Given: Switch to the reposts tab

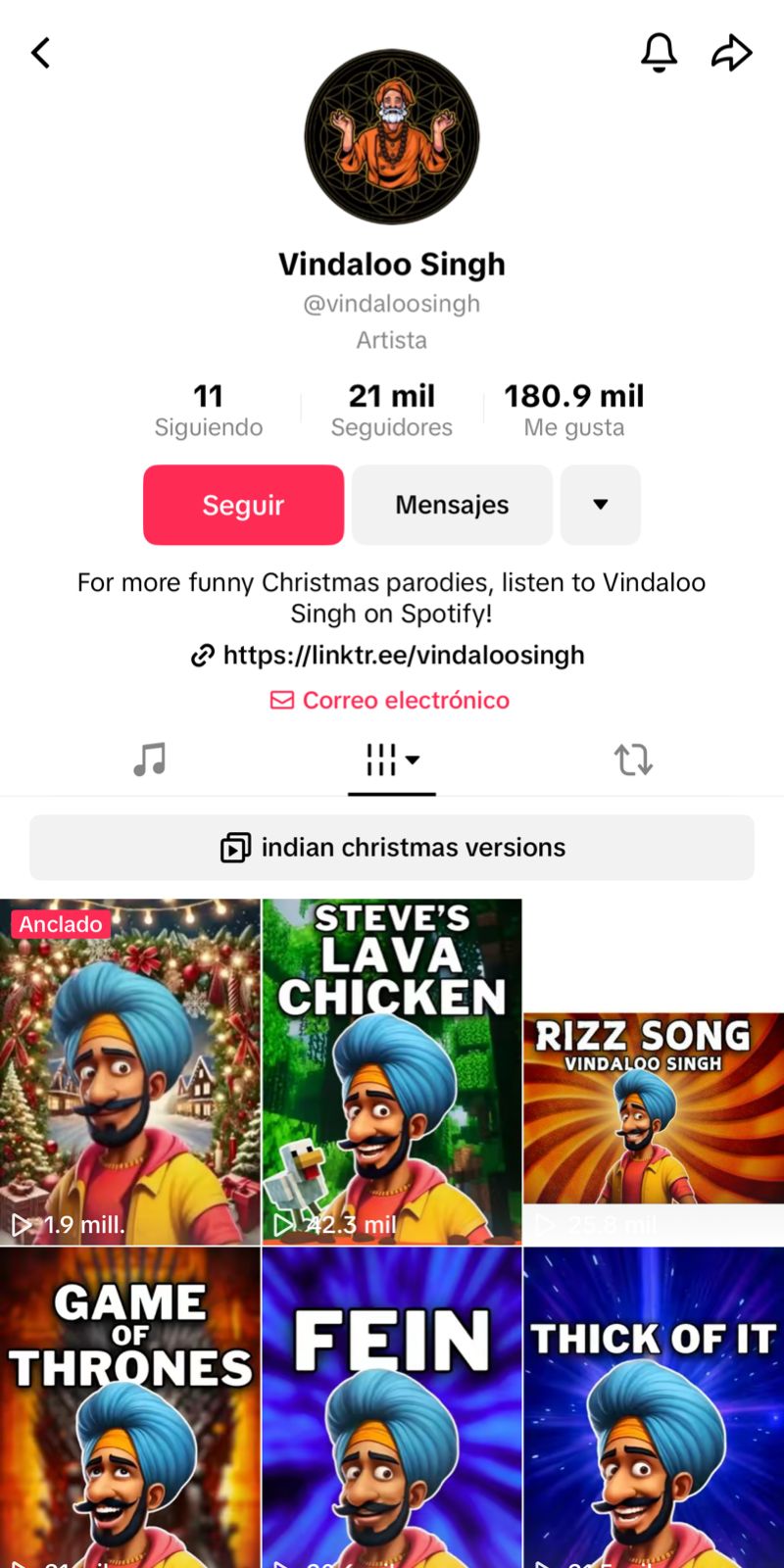Looking at the screenshot, I should pos(633,759).
